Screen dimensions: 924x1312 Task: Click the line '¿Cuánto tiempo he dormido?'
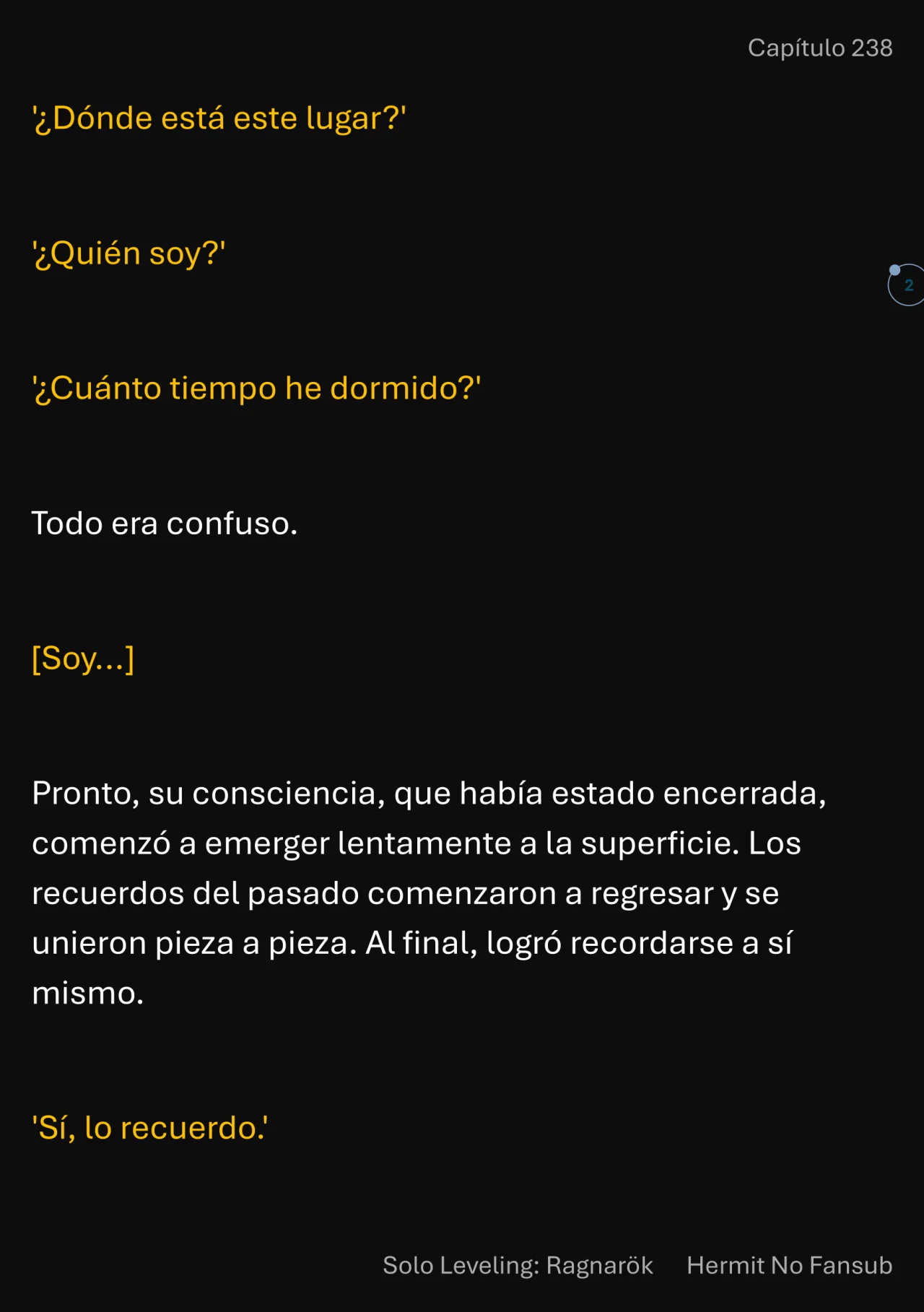[257, 388]
